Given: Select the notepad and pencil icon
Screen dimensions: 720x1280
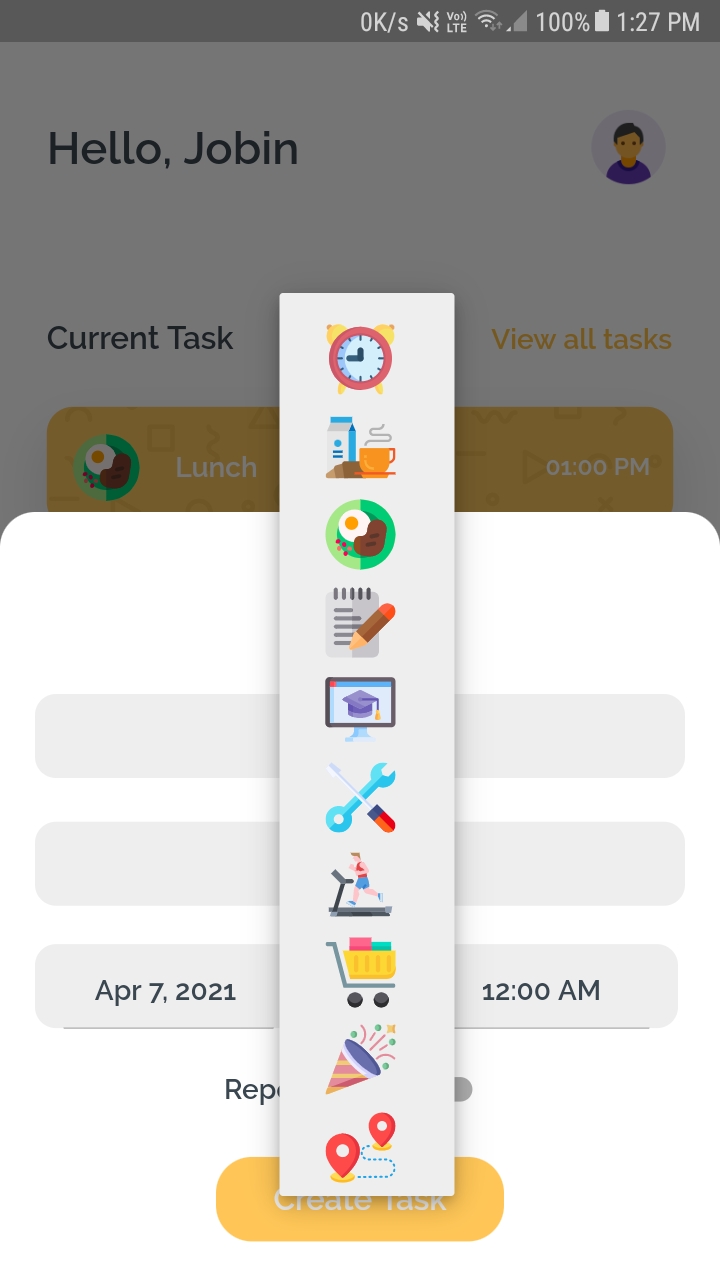Looking at the screenshot, I should click(361, 622).
